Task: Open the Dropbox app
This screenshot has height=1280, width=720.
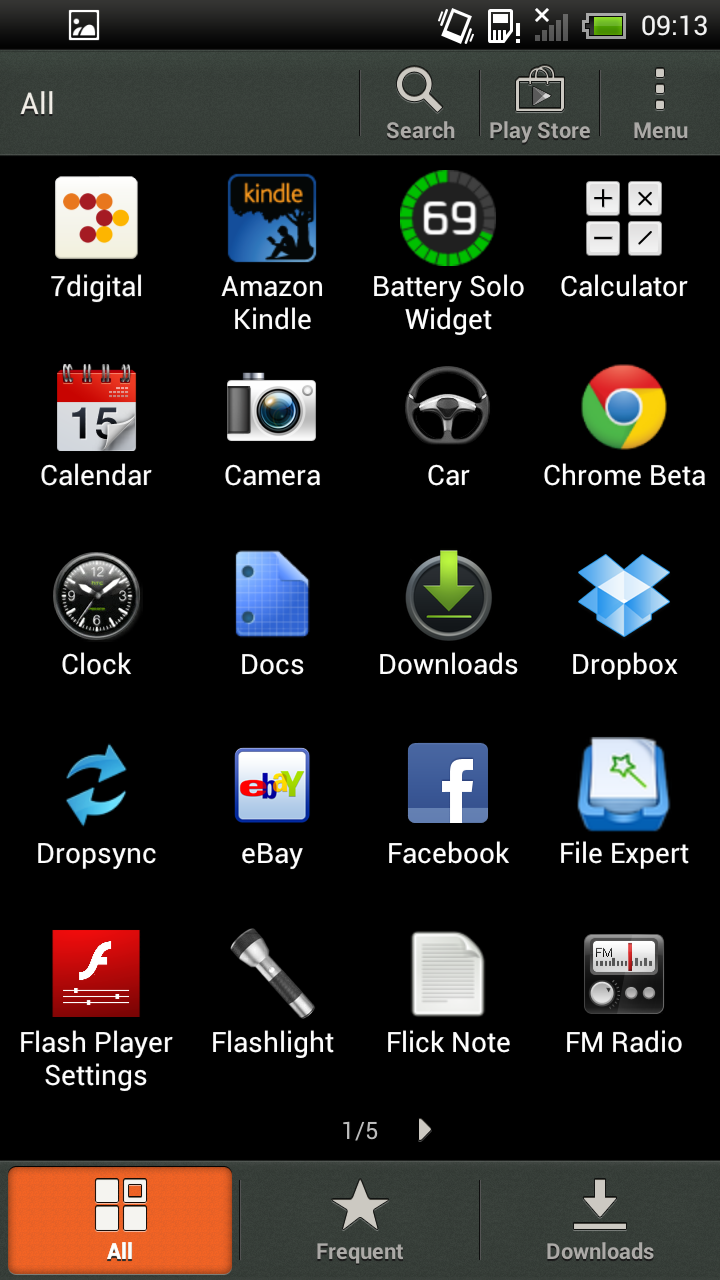Action: coord(624,616)
